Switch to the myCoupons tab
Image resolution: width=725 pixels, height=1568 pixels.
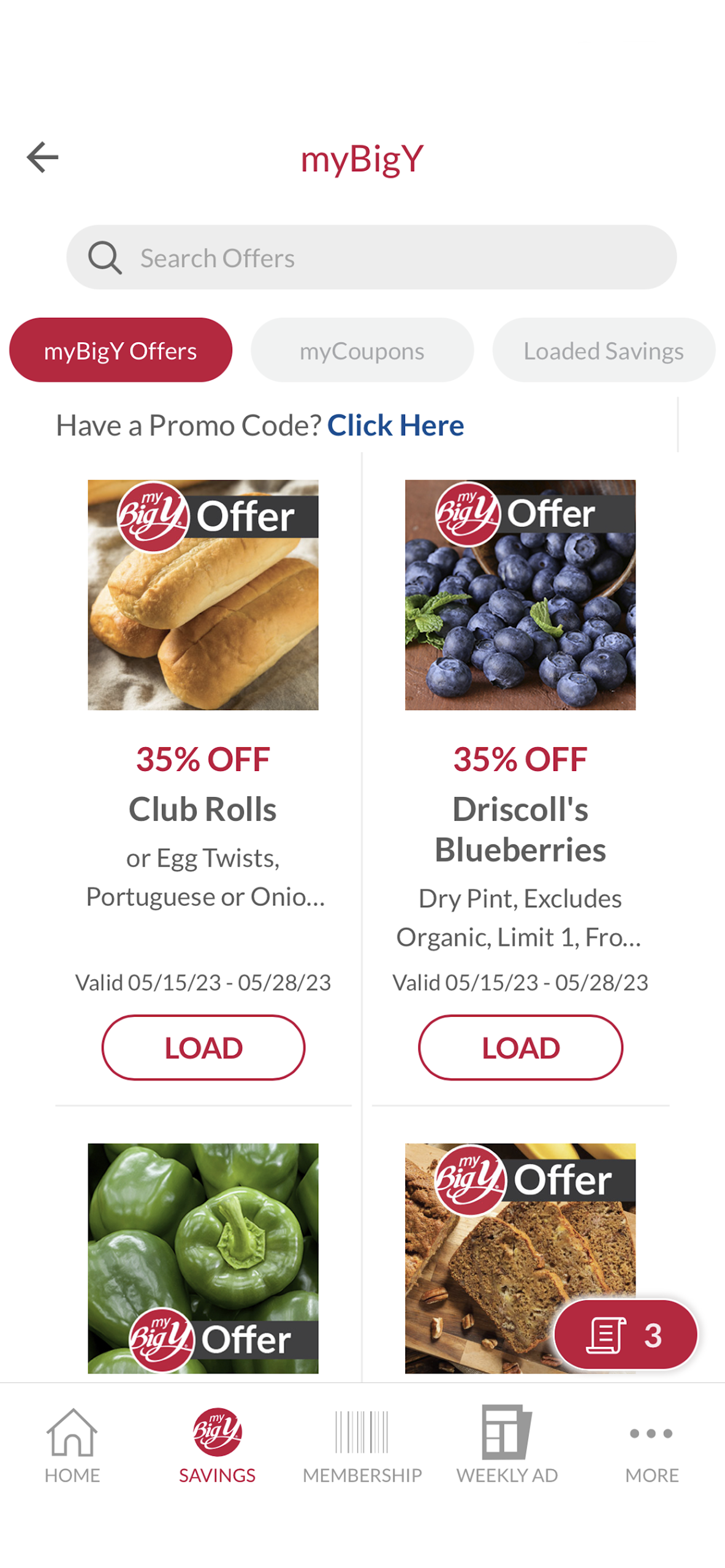pyautogui.click(x=362, y=350)
